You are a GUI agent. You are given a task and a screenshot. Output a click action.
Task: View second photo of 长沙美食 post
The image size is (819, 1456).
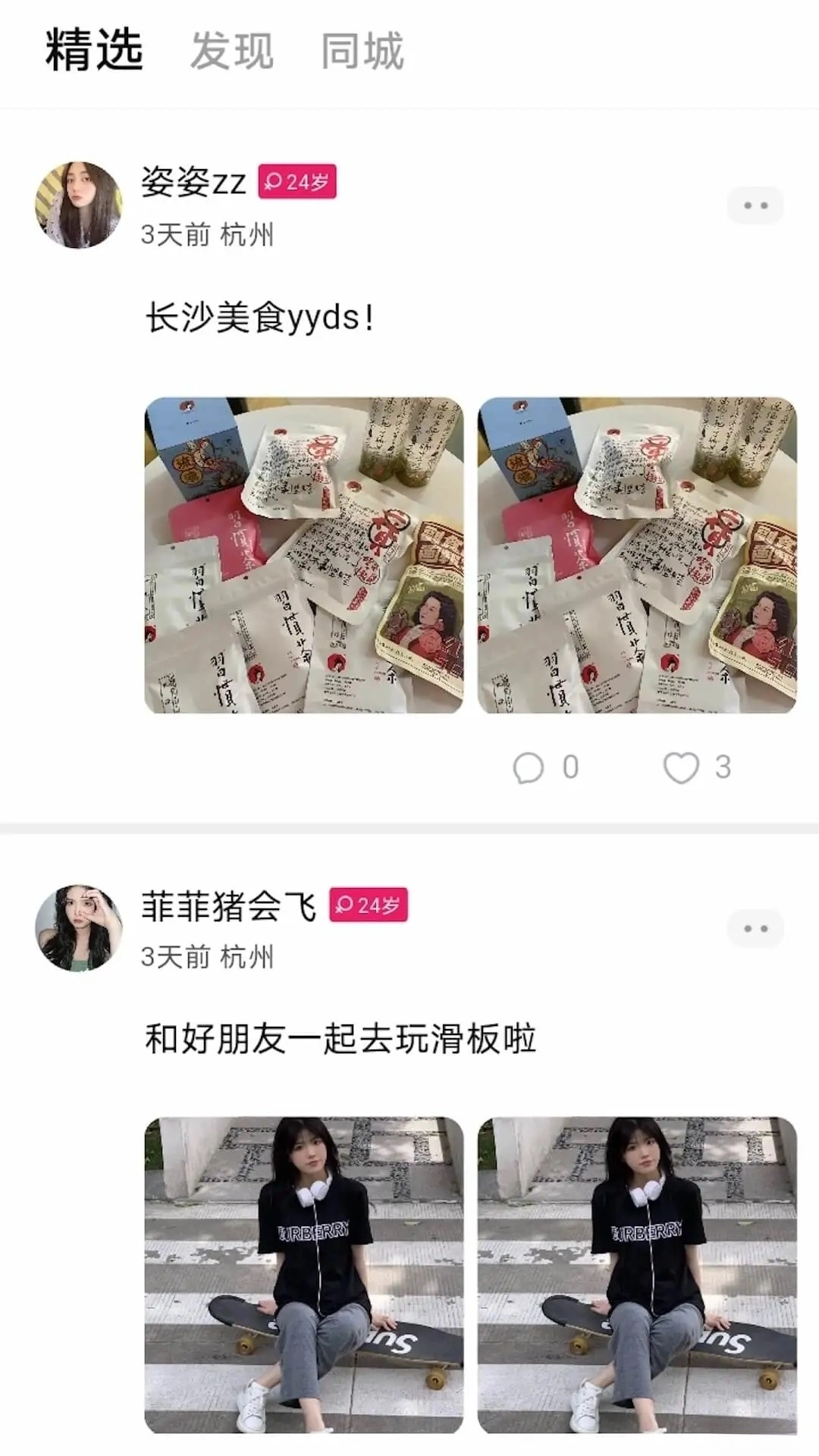637,555
